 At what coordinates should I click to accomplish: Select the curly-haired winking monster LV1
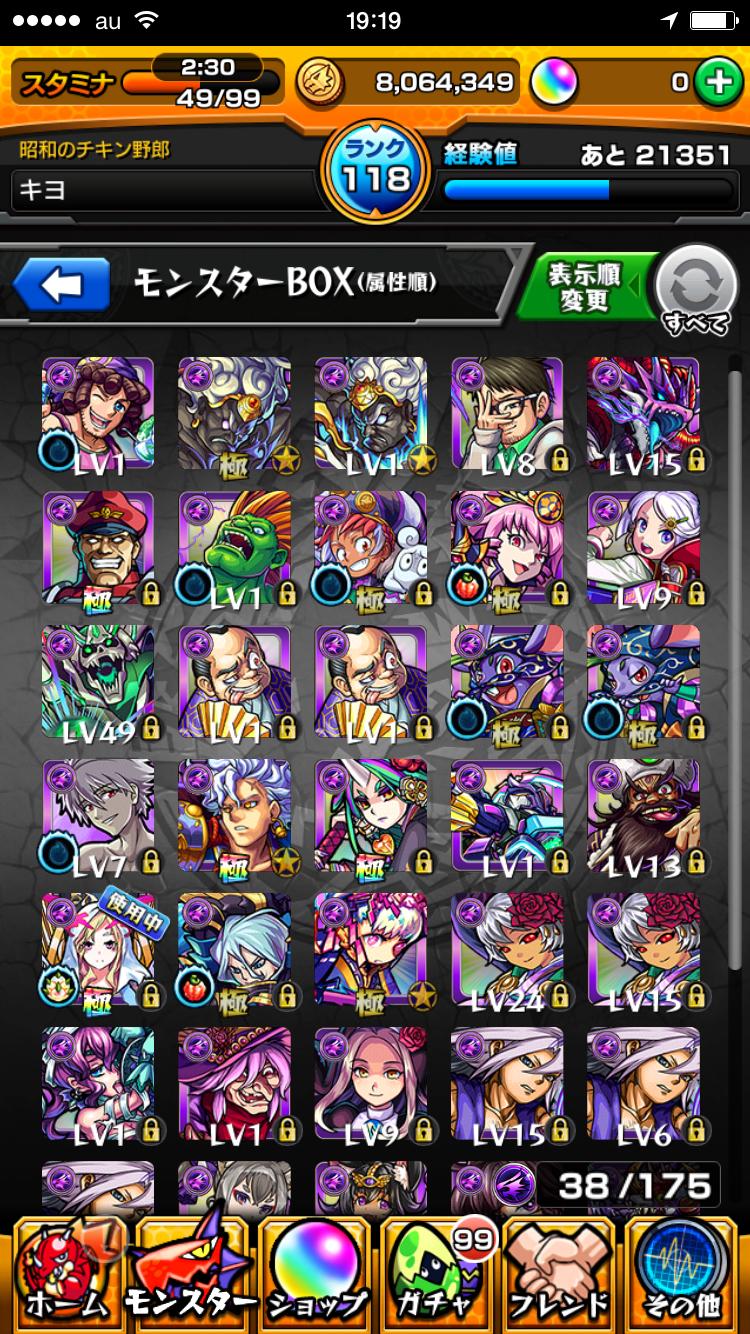pos(98,414)
